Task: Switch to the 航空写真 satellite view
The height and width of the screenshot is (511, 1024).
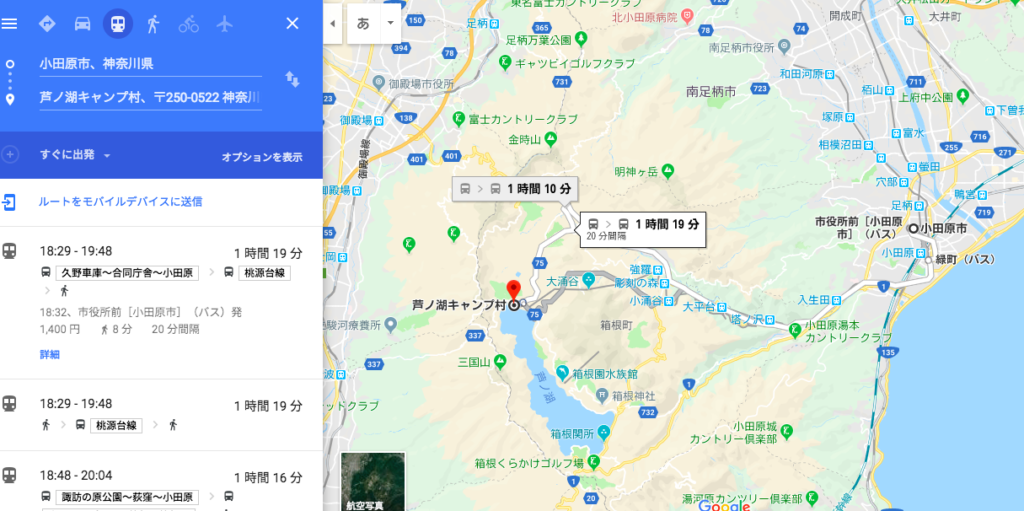Action: pos(372,482)
